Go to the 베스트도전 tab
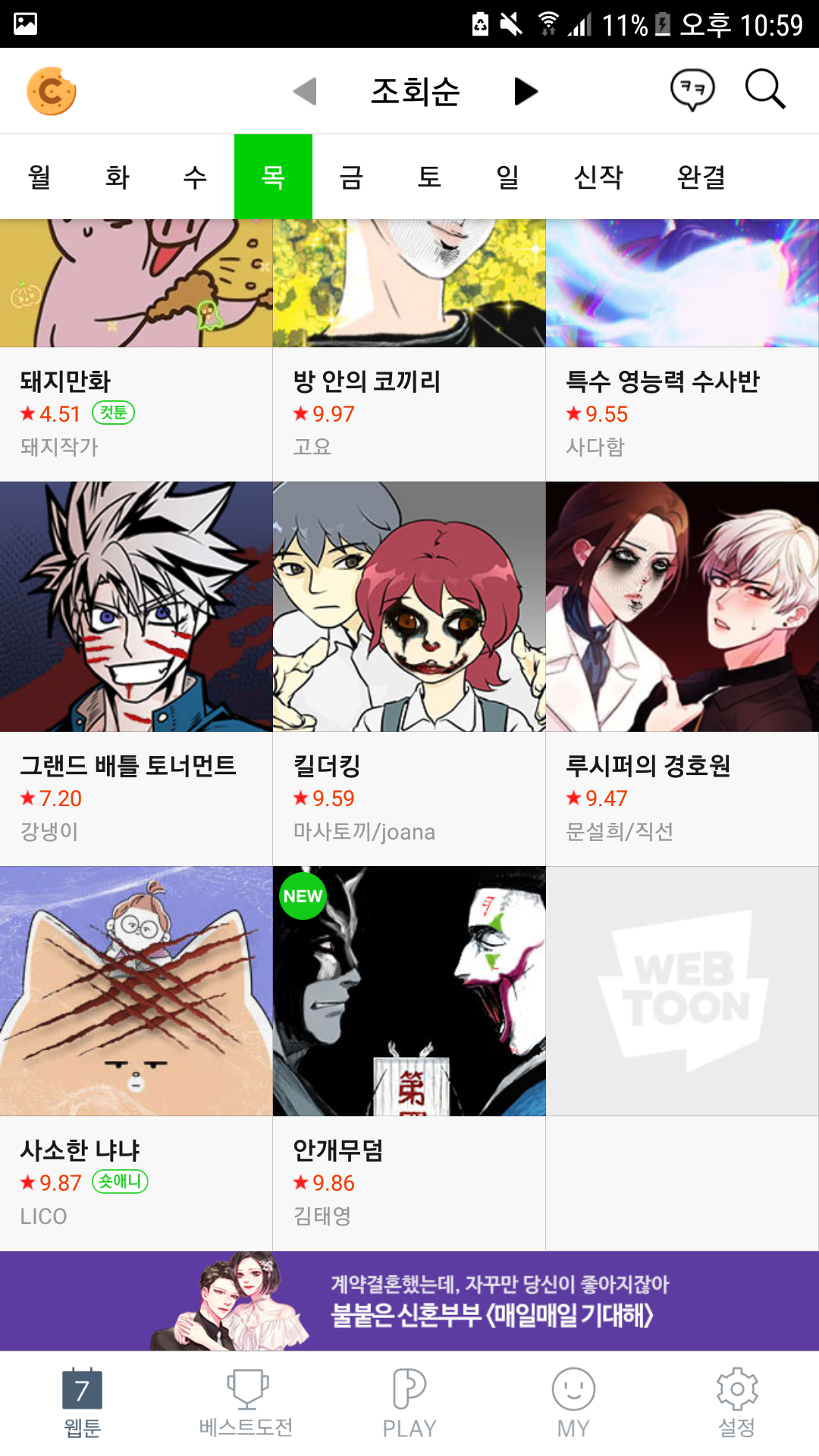819x1456 pixels. pos(246,1403)
